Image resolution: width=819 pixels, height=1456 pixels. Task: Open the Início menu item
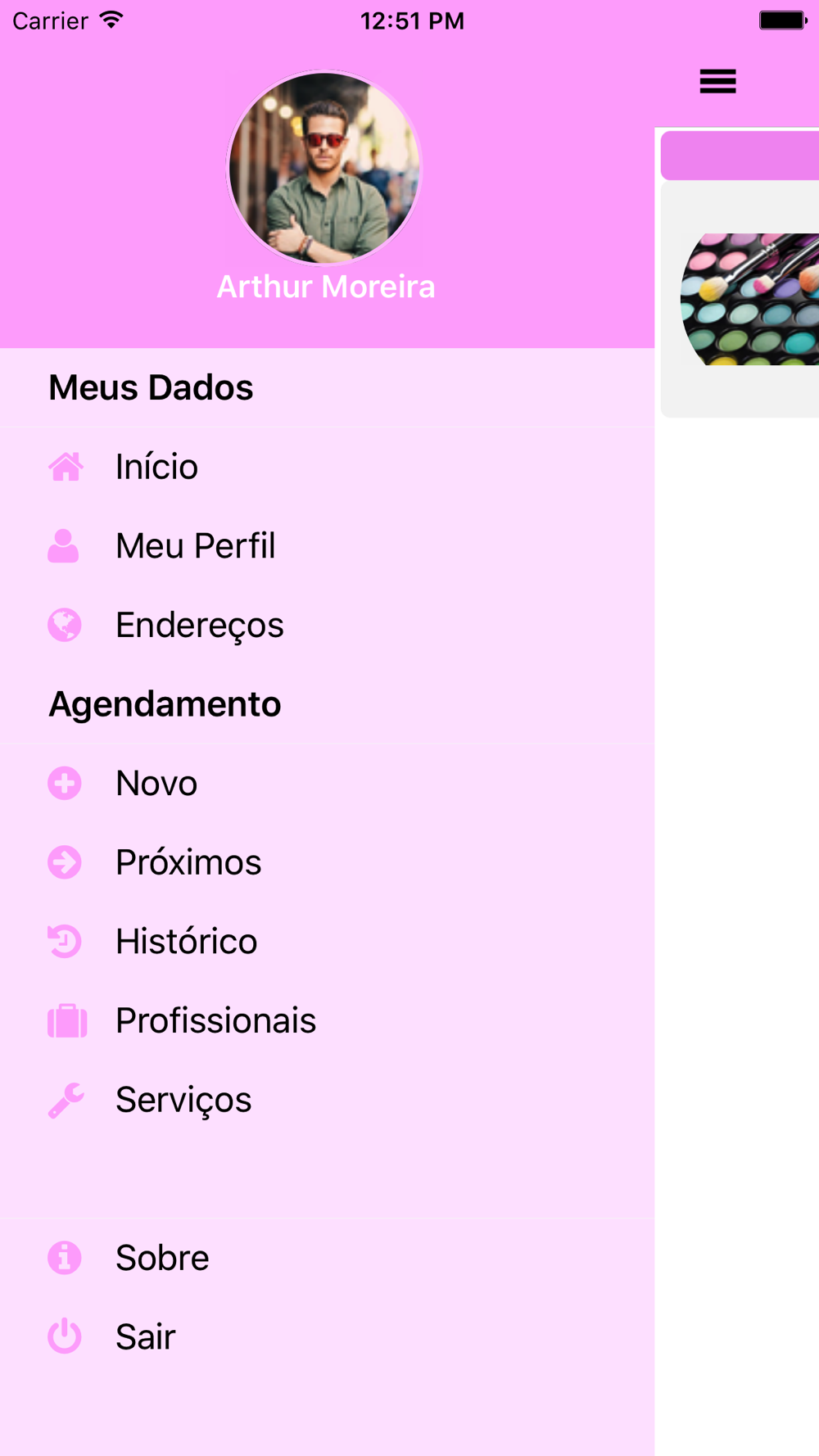tap(327, 467)
